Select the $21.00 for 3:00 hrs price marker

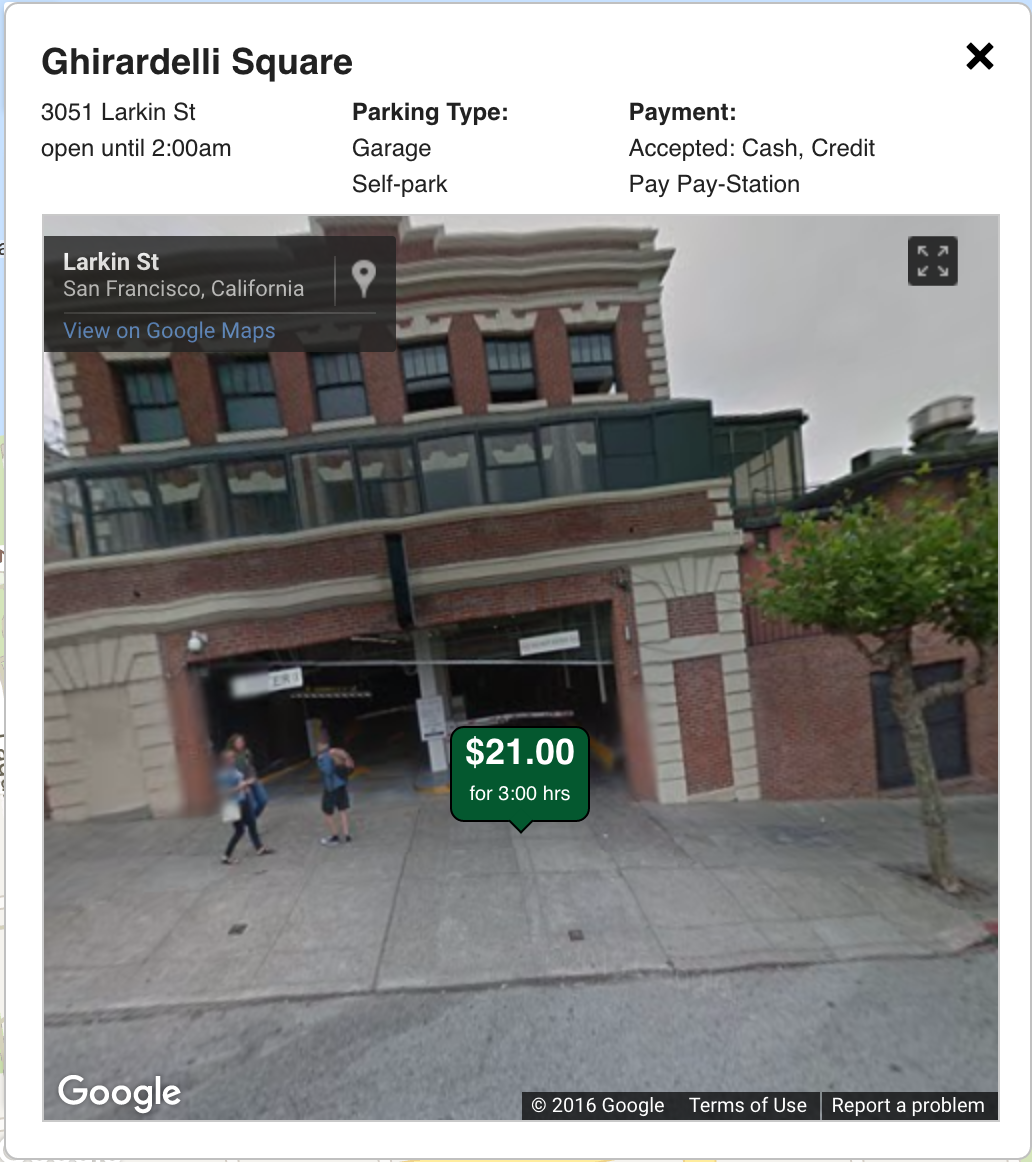pos(519,774)
